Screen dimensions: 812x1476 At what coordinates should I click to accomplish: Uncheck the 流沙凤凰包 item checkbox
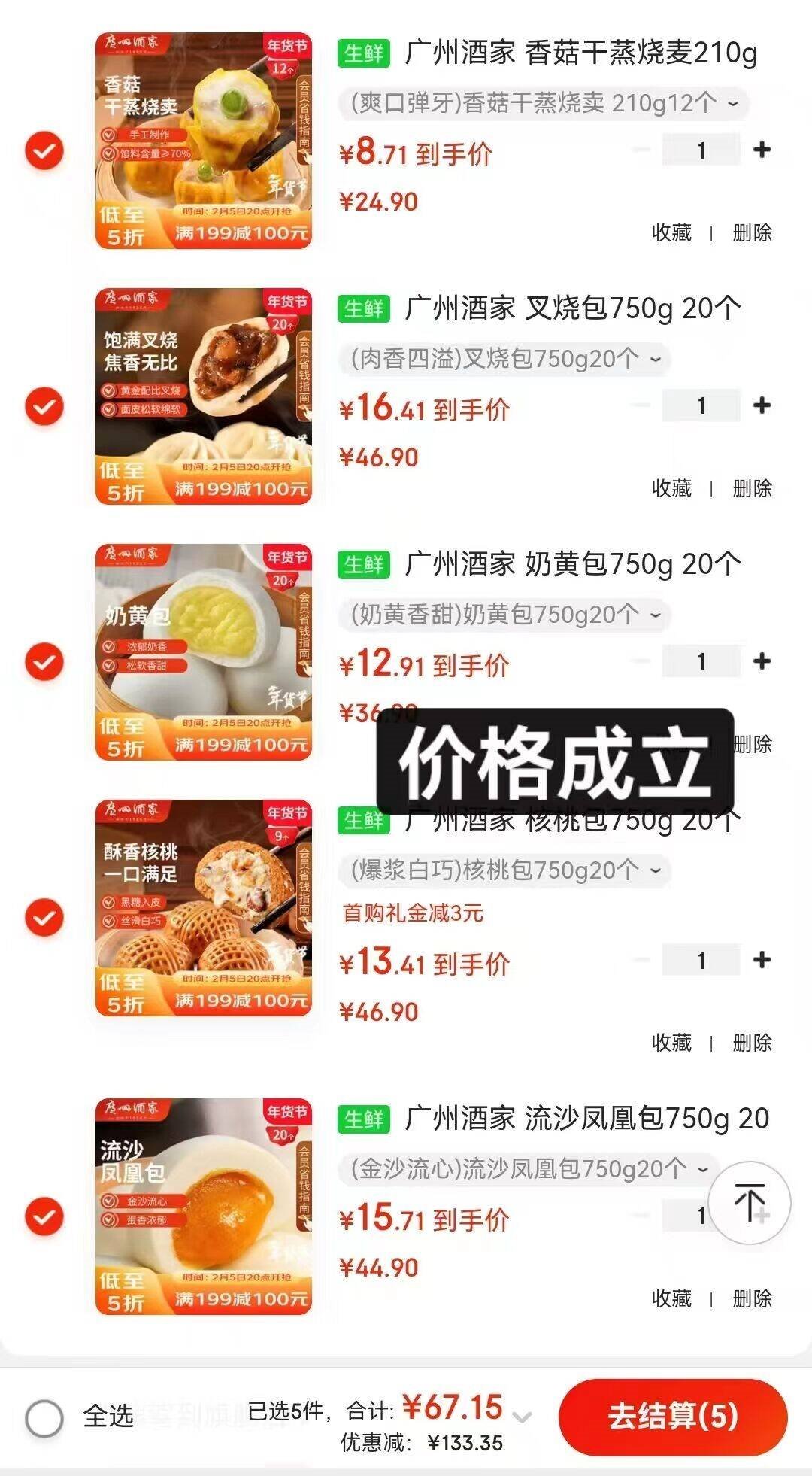44,1216
